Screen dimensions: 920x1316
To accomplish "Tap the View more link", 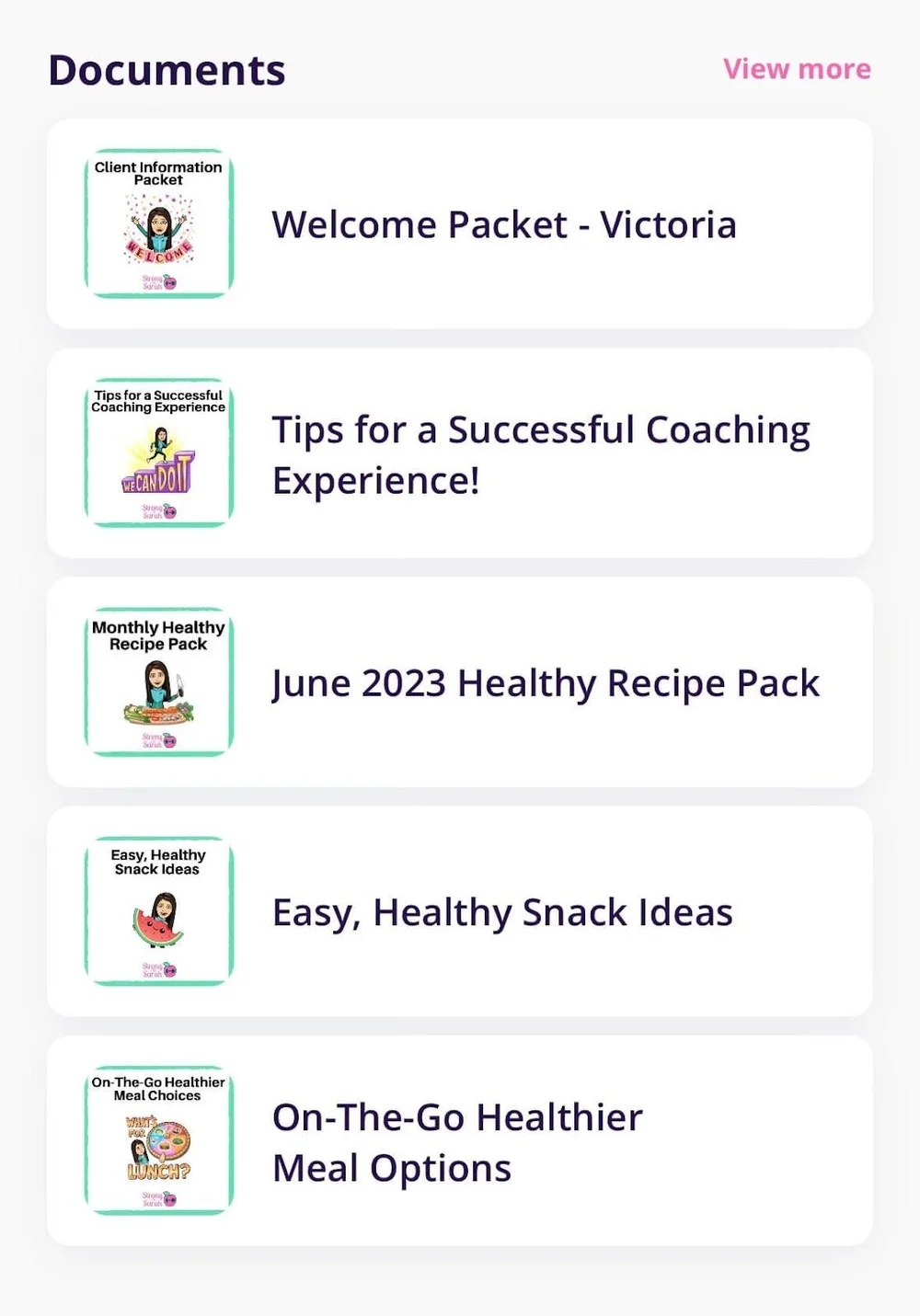I will pos(797,69).
